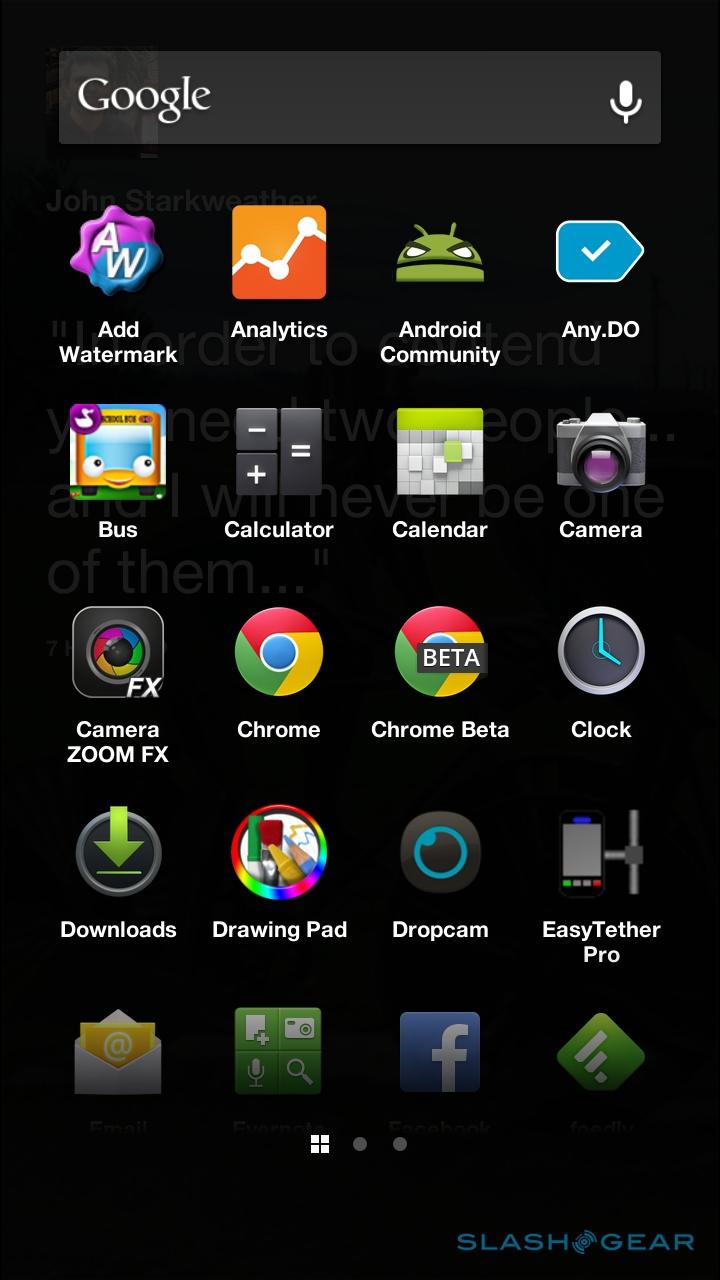Launch the Facebook app
The width and height of the screenshot is (720, 1280).
click(x=440, y=1052)
